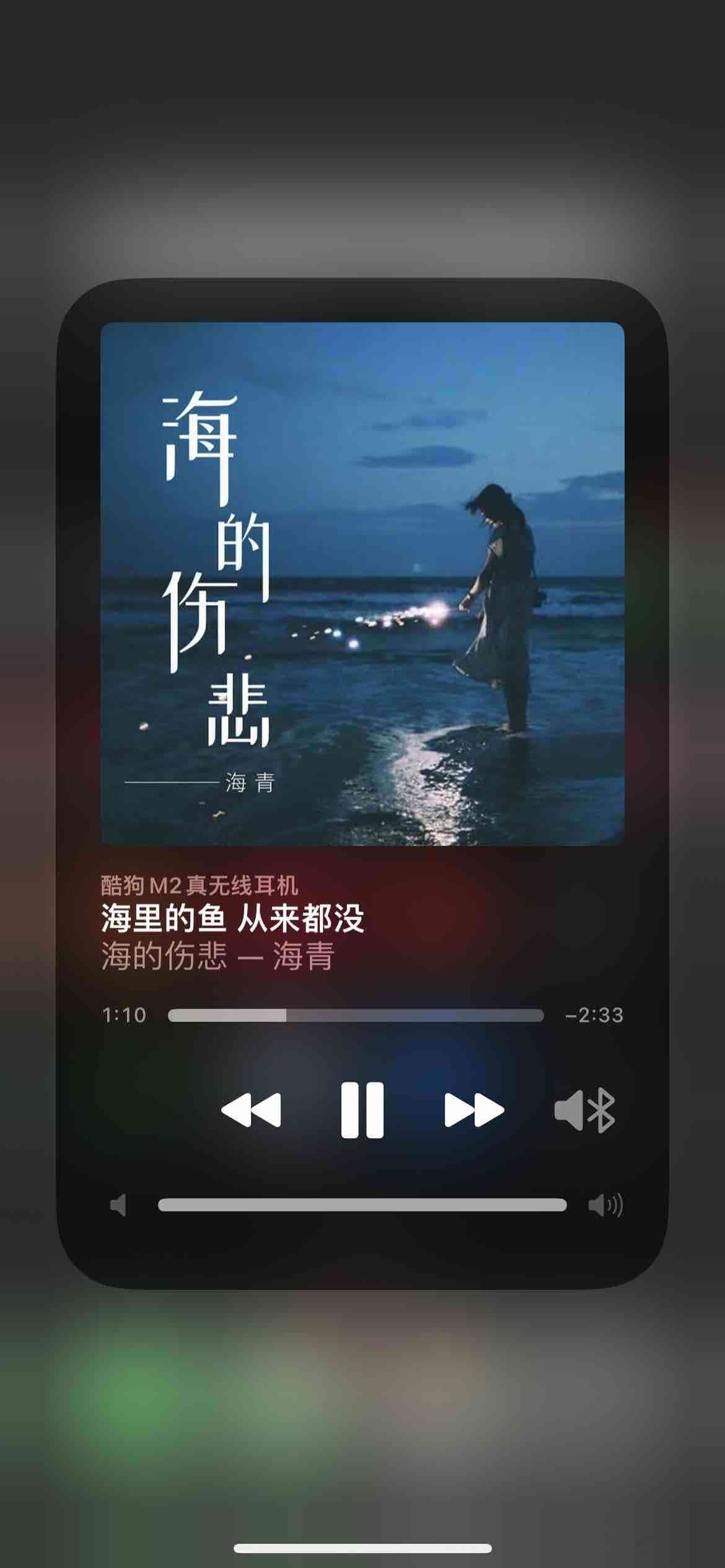Open the 海的伤悲 album artwork
The height and width of the screenshot is (1568, 725).
pos(362,583)
